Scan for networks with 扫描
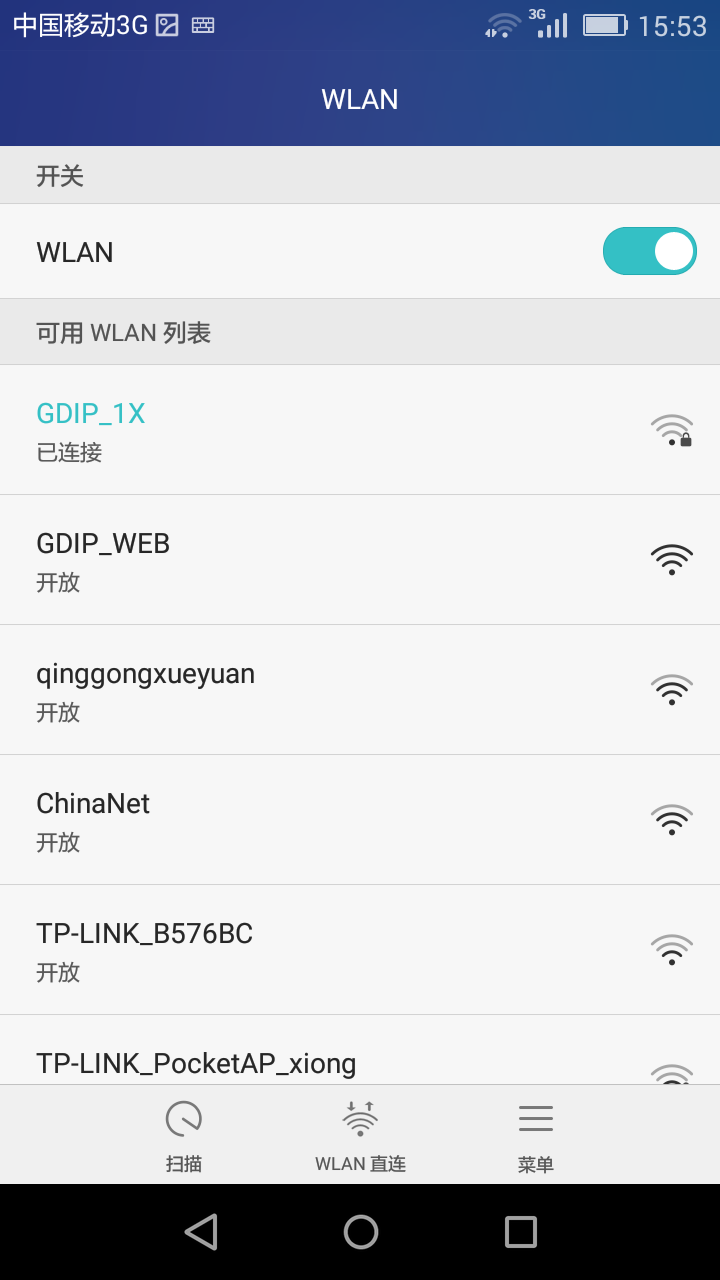The image size is (720, 1280). point(184,1135)
